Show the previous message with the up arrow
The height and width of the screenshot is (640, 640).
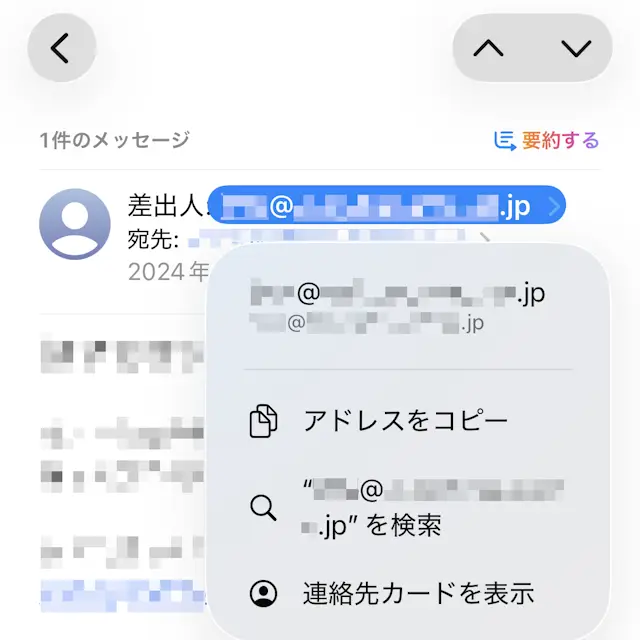(x=488, y=48)
